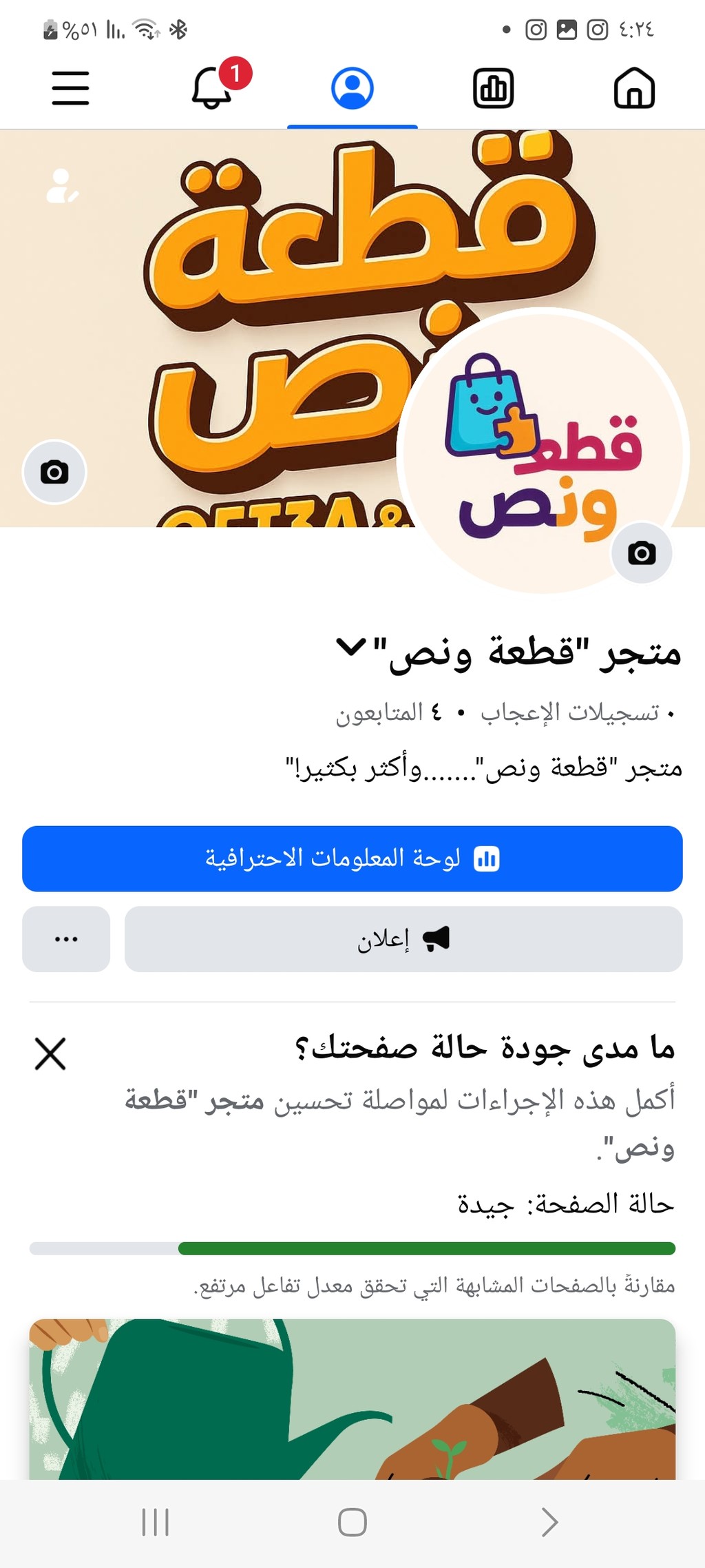
Task: Open the professional dashboard chart tab
Action: pyautogui.click(x=494, y=88)
